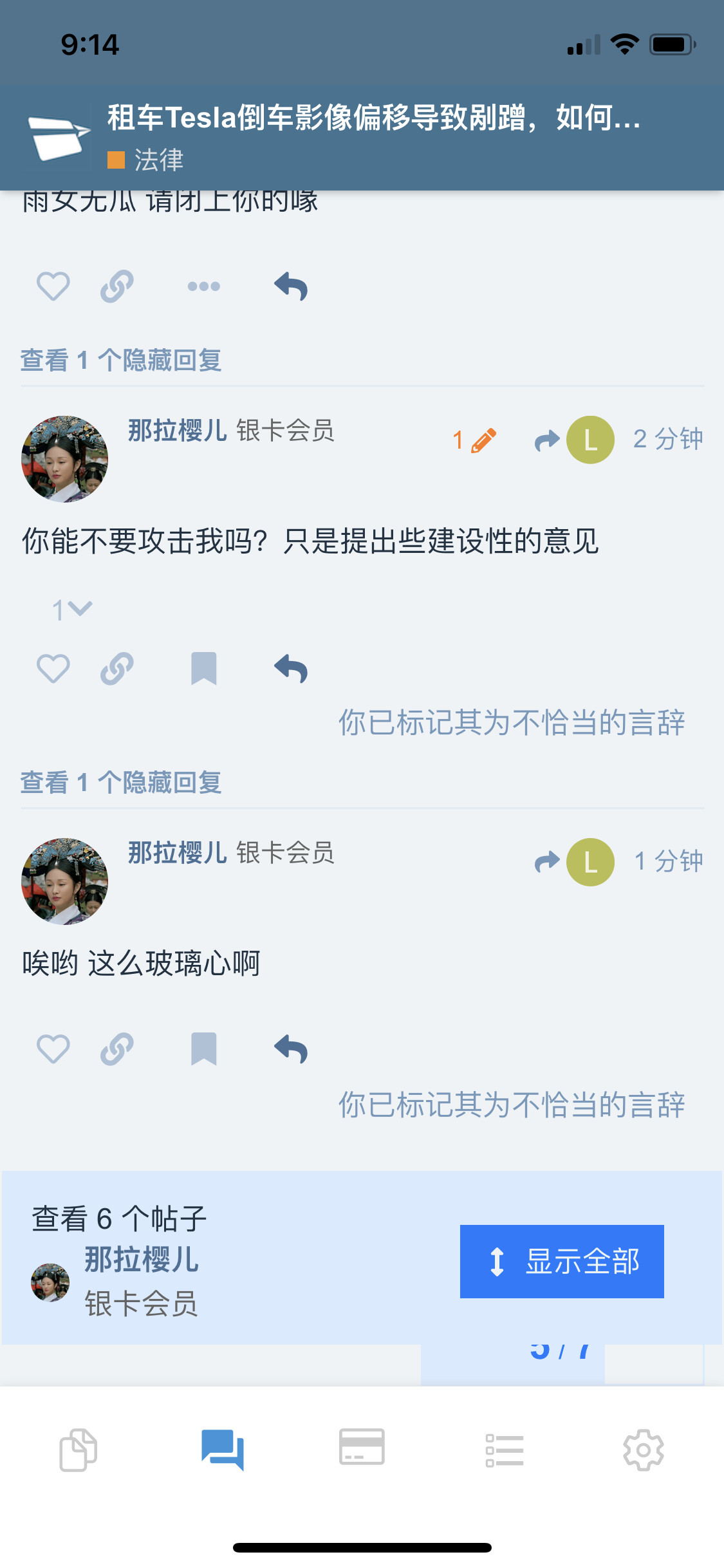Tap 显示全部 button
Image resolution: width=724 pixels, height=1568 pixels.
pyautogui.click(x=562, y=1262)
